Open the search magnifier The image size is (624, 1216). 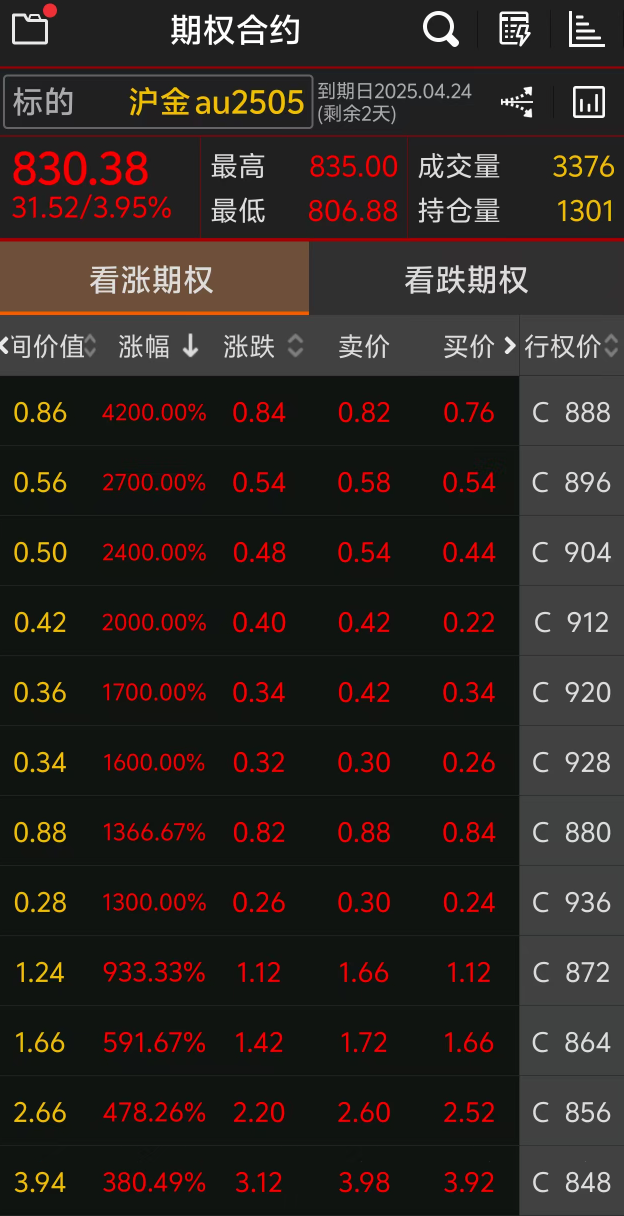pos(440,30)
